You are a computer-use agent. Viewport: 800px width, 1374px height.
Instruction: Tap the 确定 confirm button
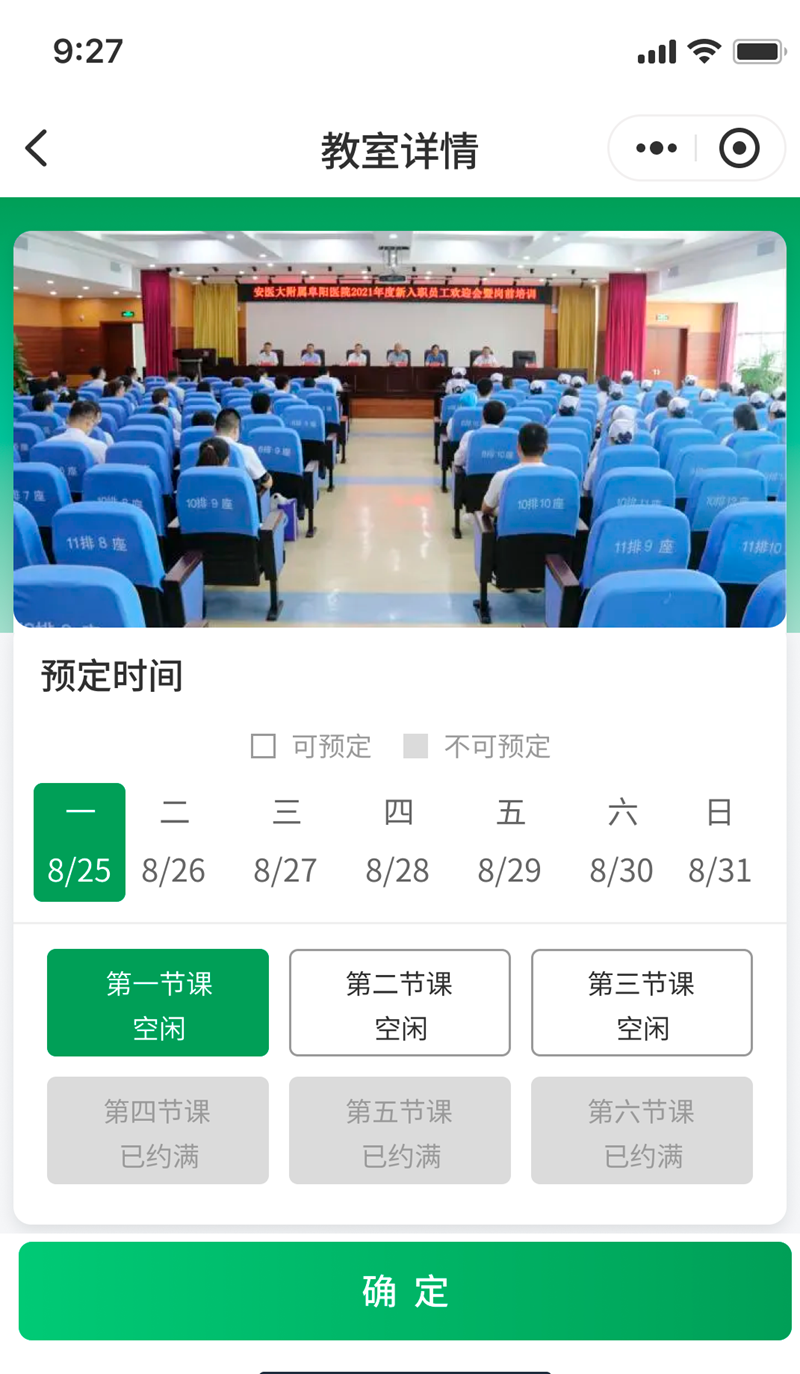point(405,1291)
